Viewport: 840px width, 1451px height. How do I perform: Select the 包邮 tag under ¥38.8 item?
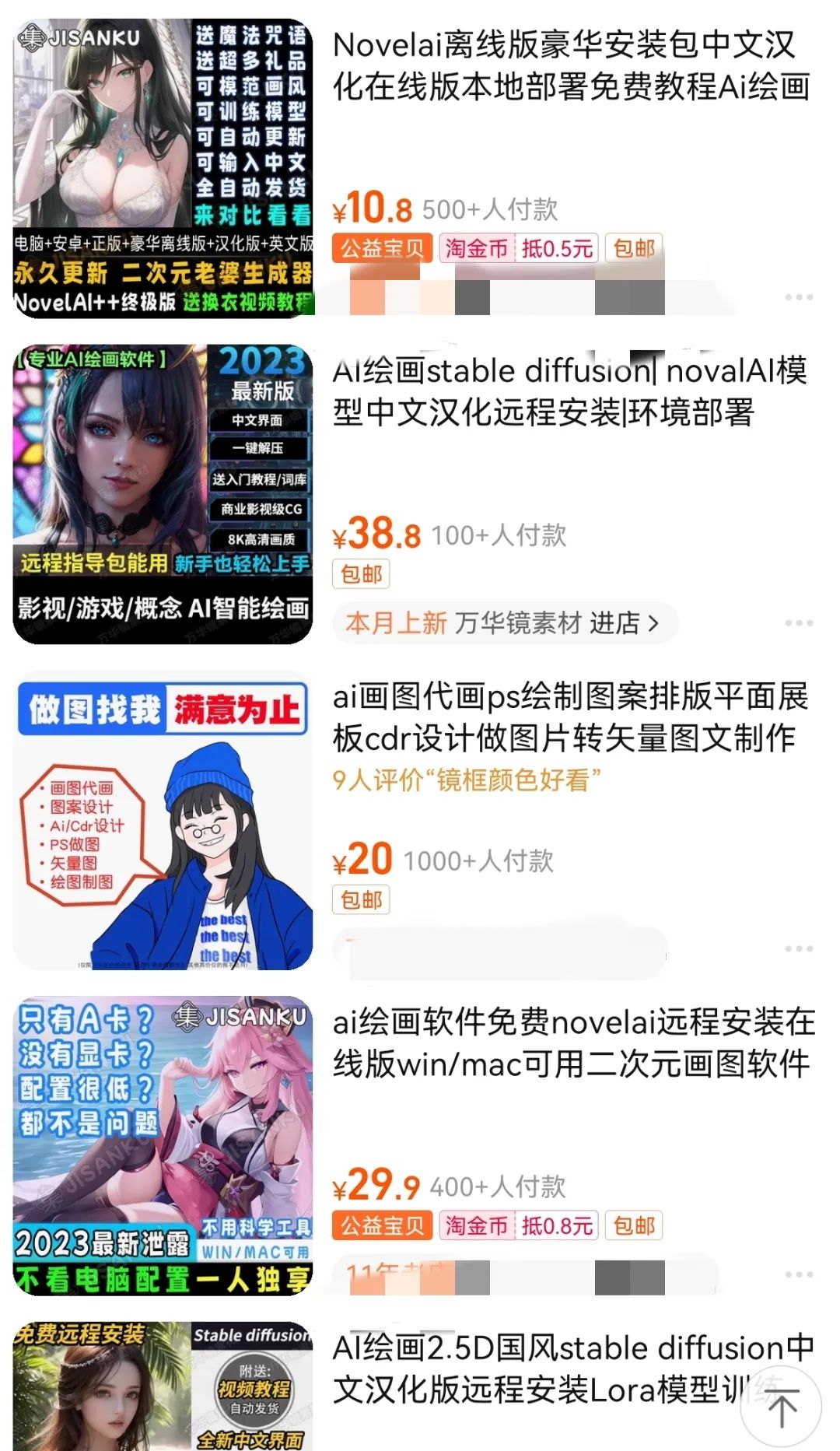[362, 576]
